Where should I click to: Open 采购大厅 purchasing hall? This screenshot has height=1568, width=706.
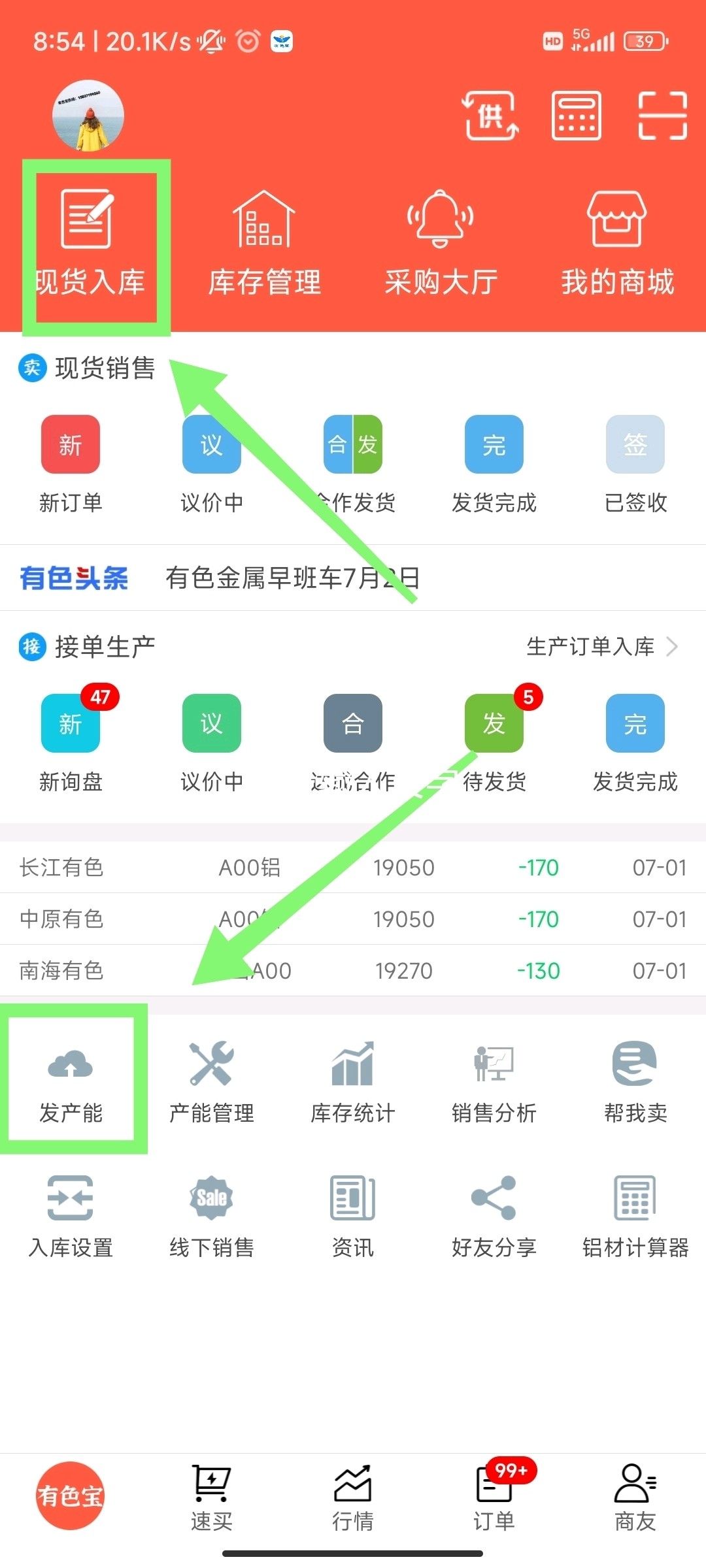tap(441, 244)
